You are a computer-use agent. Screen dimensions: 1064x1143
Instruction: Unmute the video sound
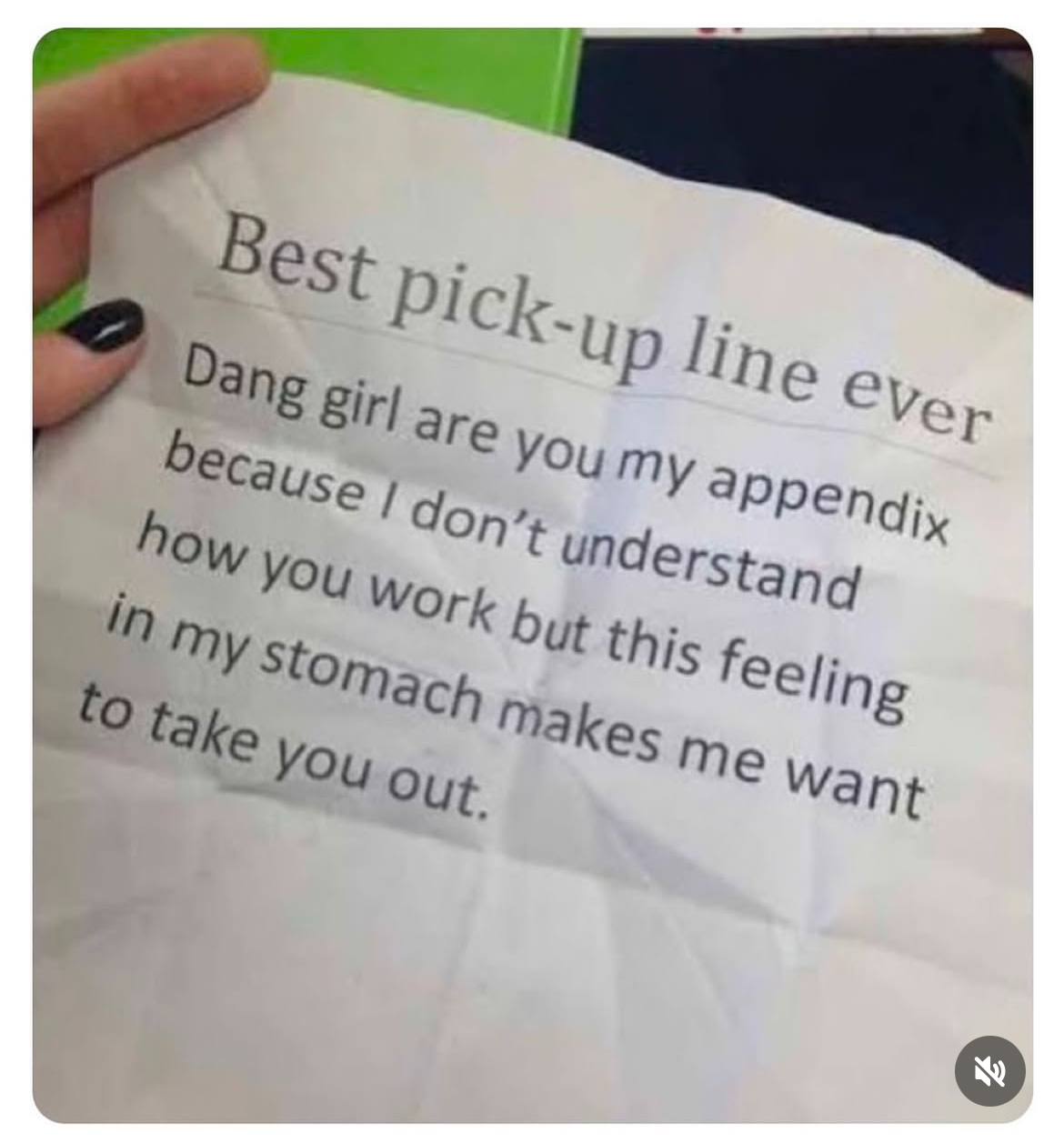[989, 1071]
